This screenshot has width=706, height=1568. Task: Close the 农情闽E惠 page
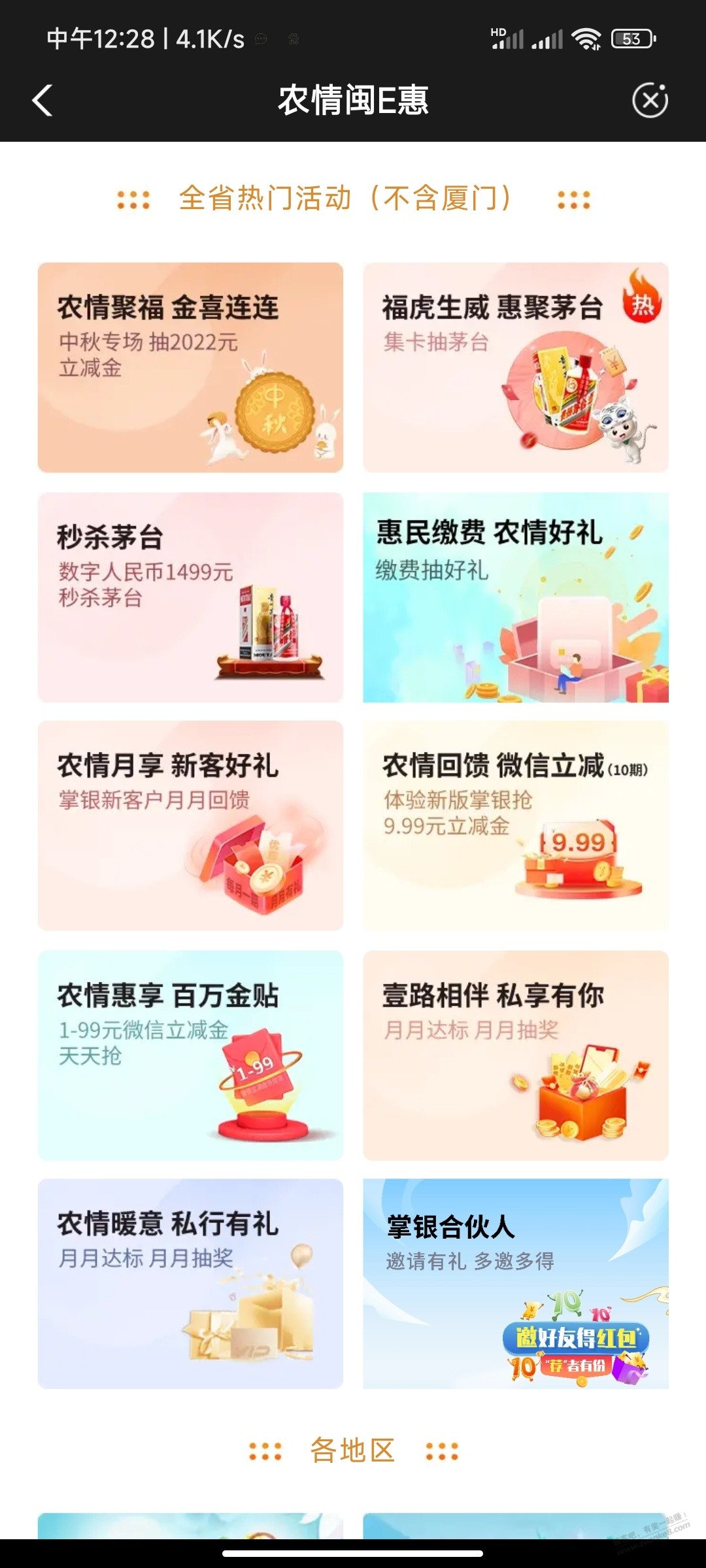click(650, 101)
